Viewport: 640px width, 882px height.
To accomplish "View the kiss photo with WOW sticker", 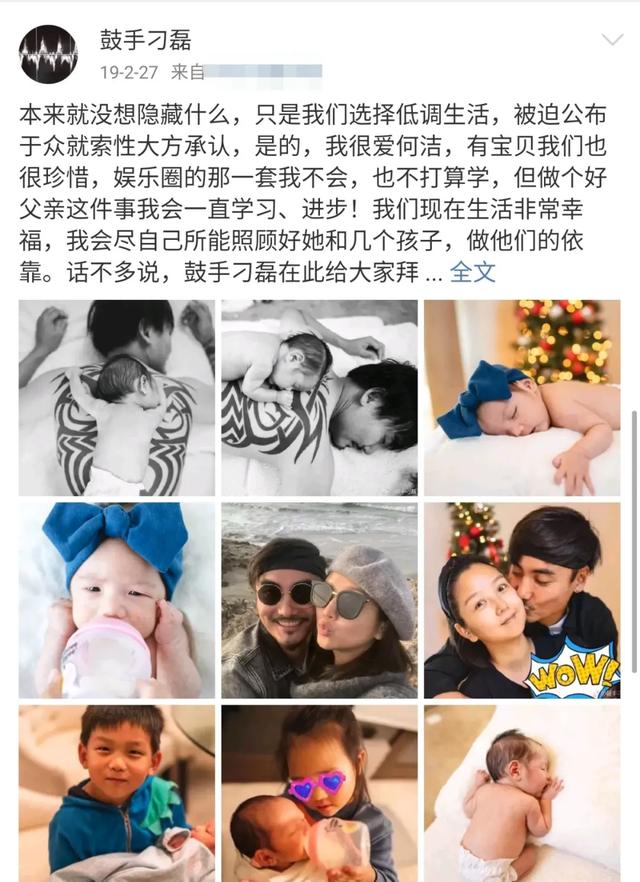I will pos(522,600).
